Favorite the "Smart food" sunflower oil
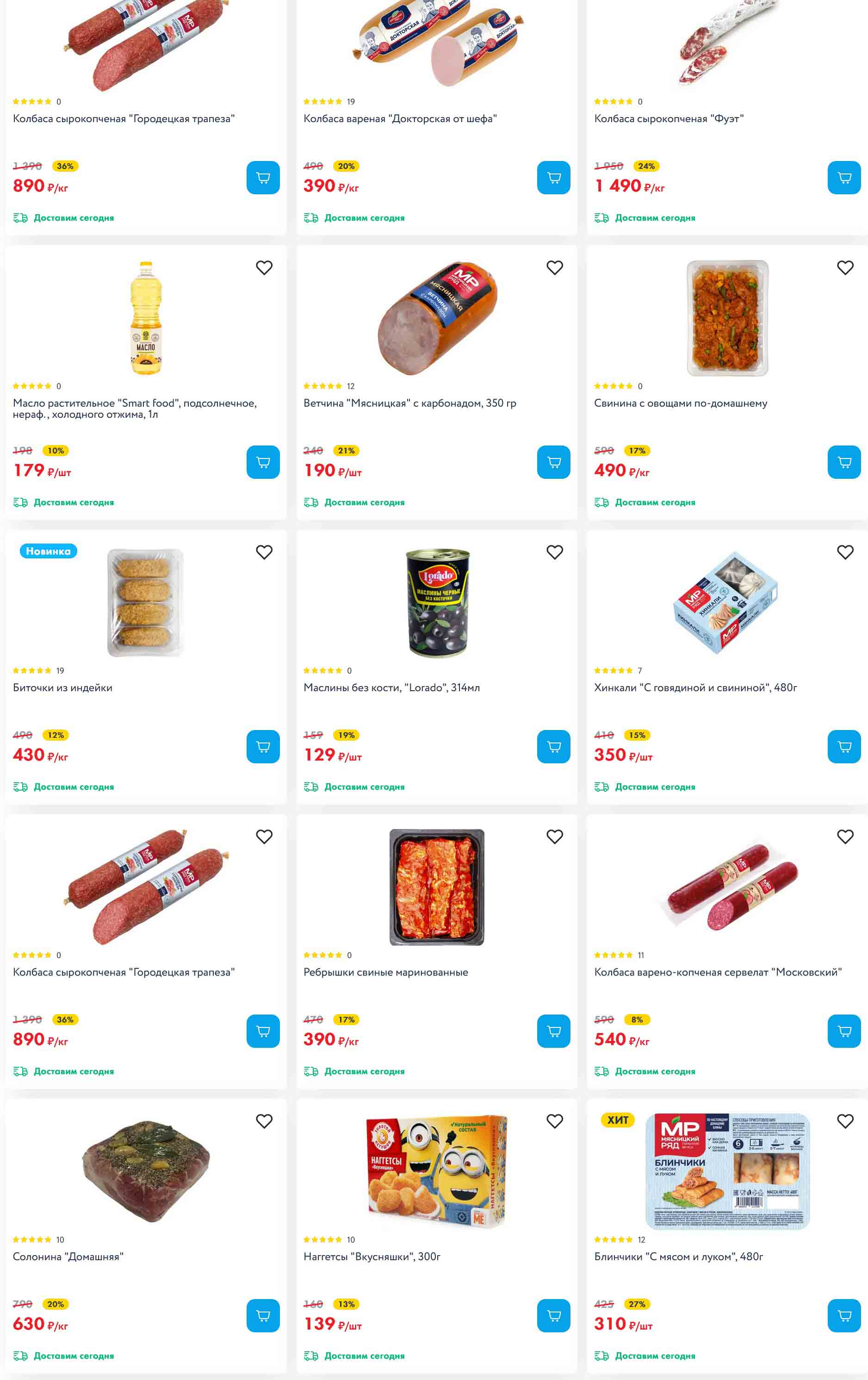 [264, 268]
